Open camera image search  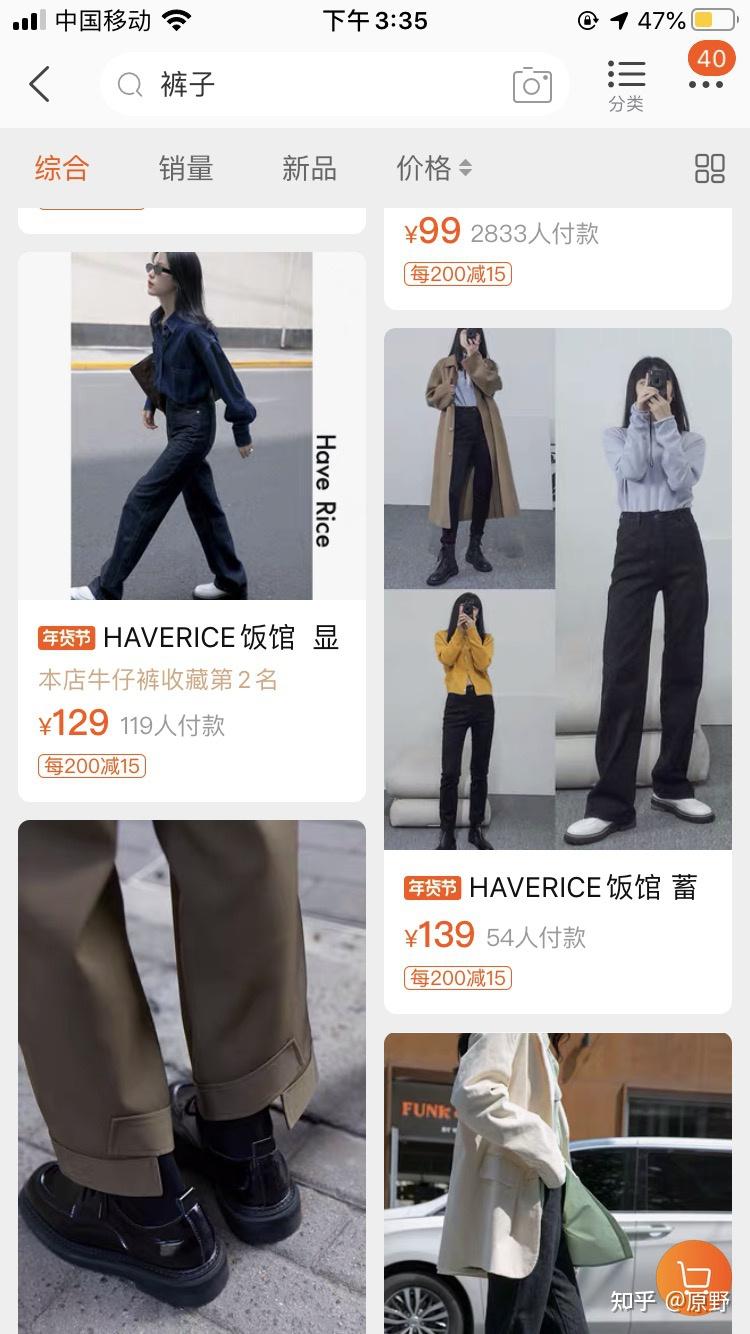click(x=532, y=86)
